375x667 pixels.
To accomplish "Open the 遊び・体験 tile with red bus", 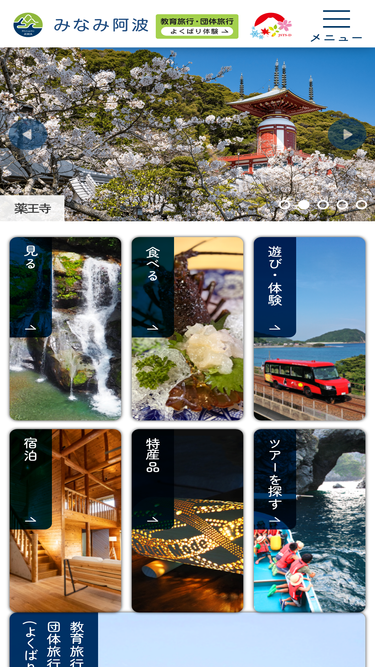I will [310, 328].
